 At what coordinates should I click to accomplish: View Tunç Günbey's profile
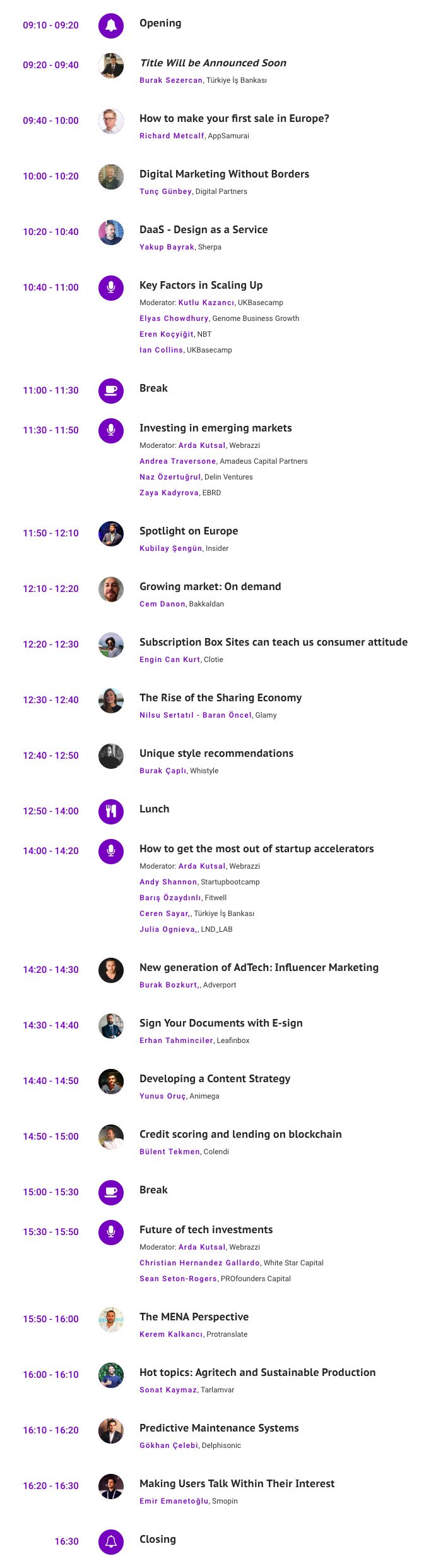165,191
